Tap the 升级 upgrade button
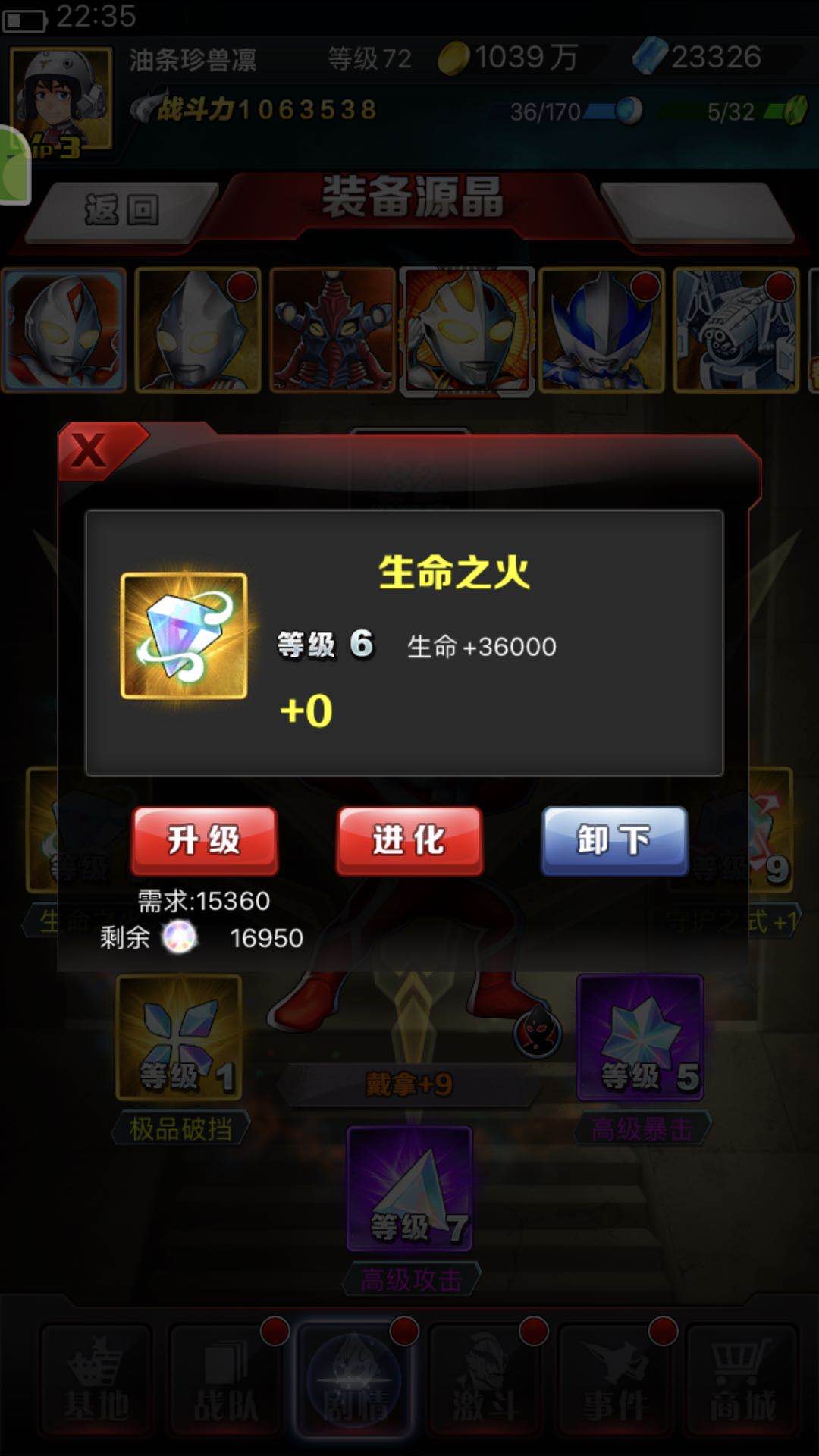The height and width of the screenshot is (1456, 819). (x=204, y=841)
